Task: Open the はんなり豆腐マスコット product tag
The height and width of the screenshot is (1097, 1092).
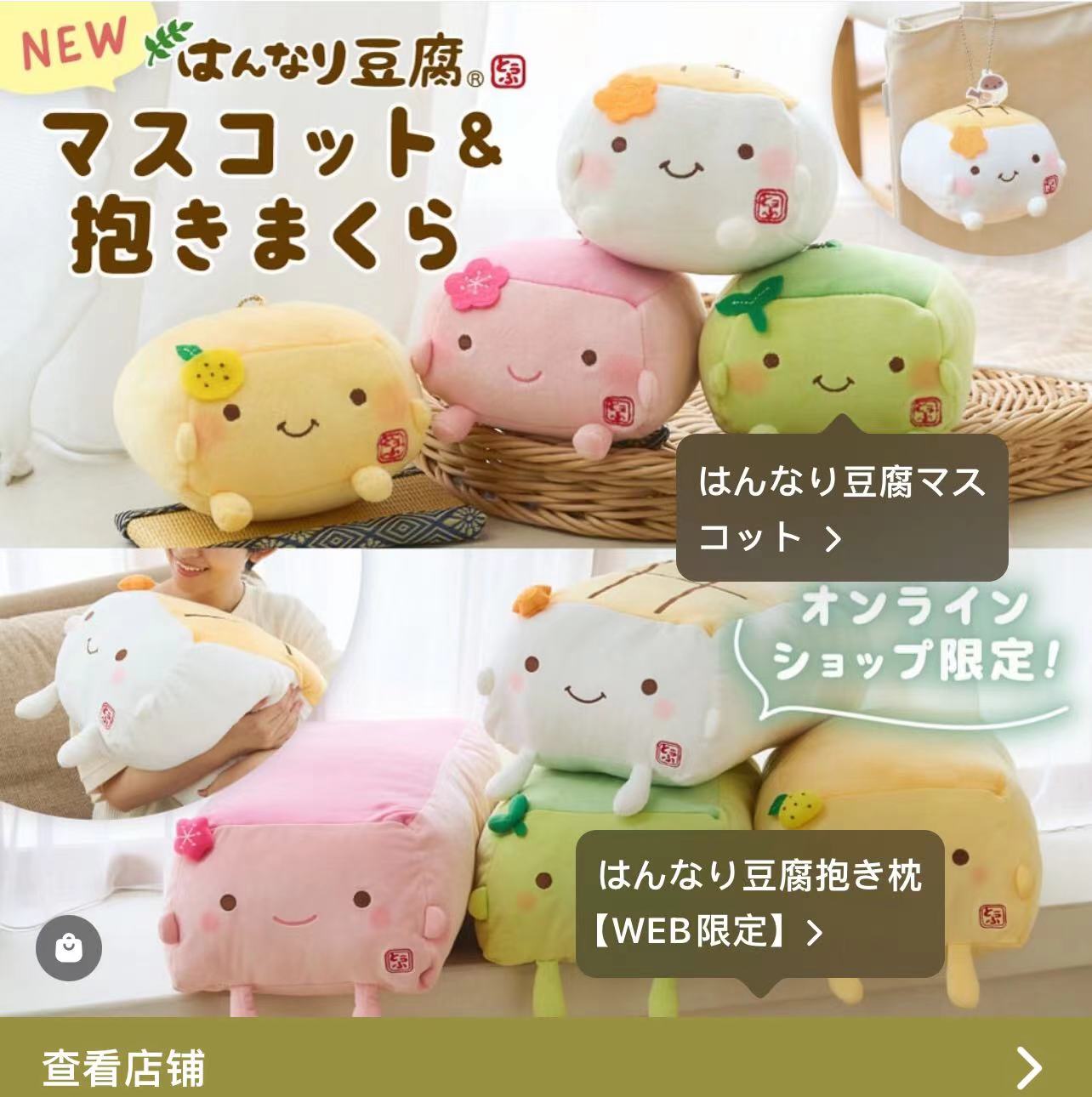Action: tap(841, 509)
